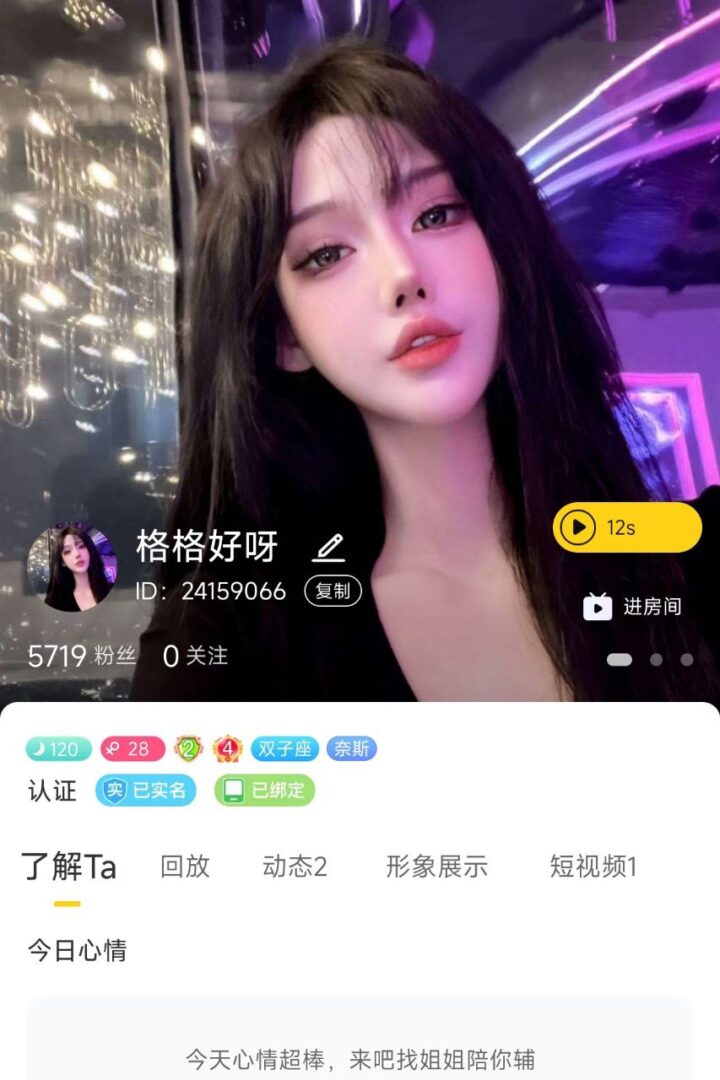View the 5719 粉丝 followers list
This screenshot has width=720, height=1080.
(82, 656)
